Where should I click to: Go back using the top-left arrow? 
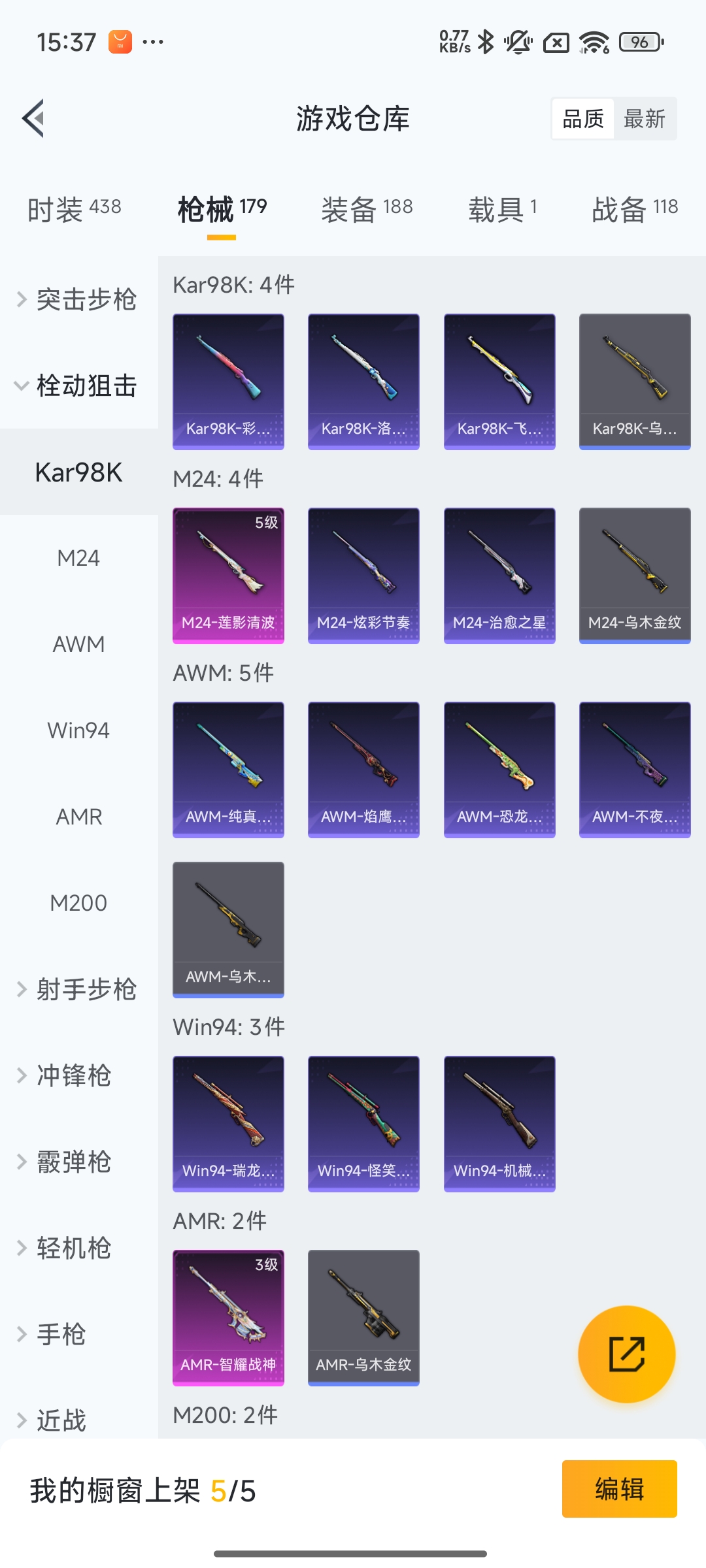(34, 118)
